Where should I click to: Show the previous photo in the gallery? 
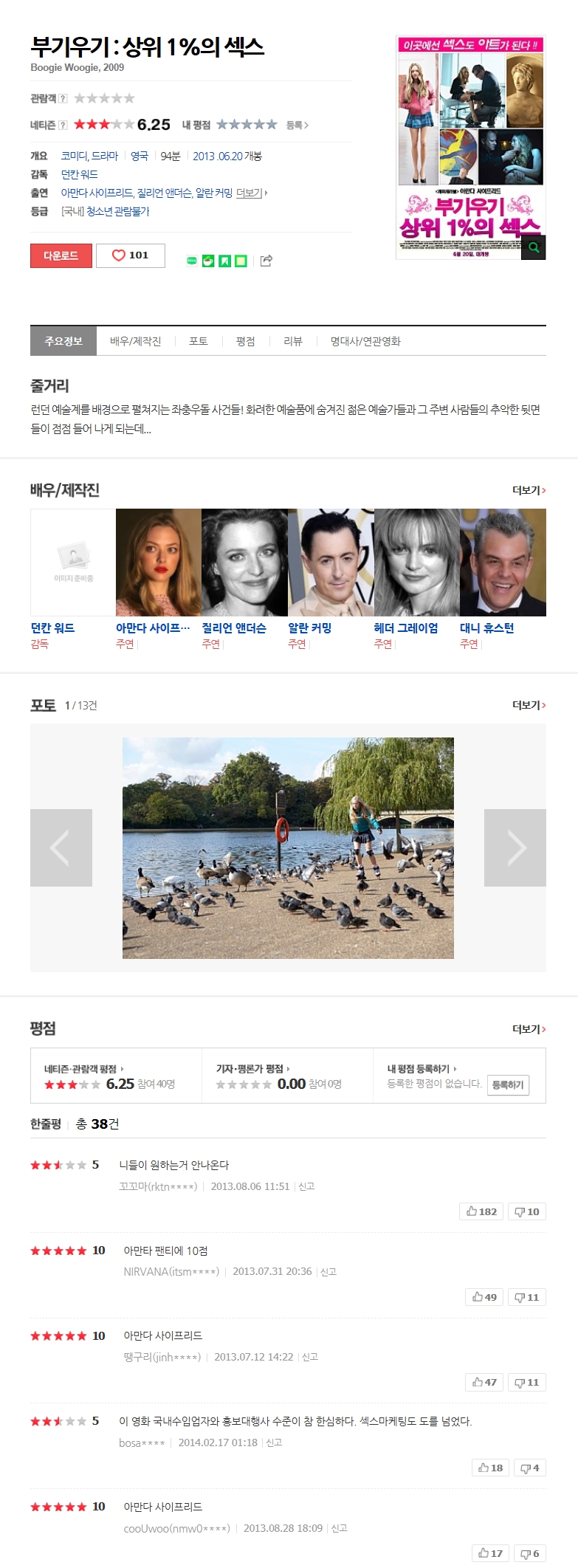(x=61, y=847)
